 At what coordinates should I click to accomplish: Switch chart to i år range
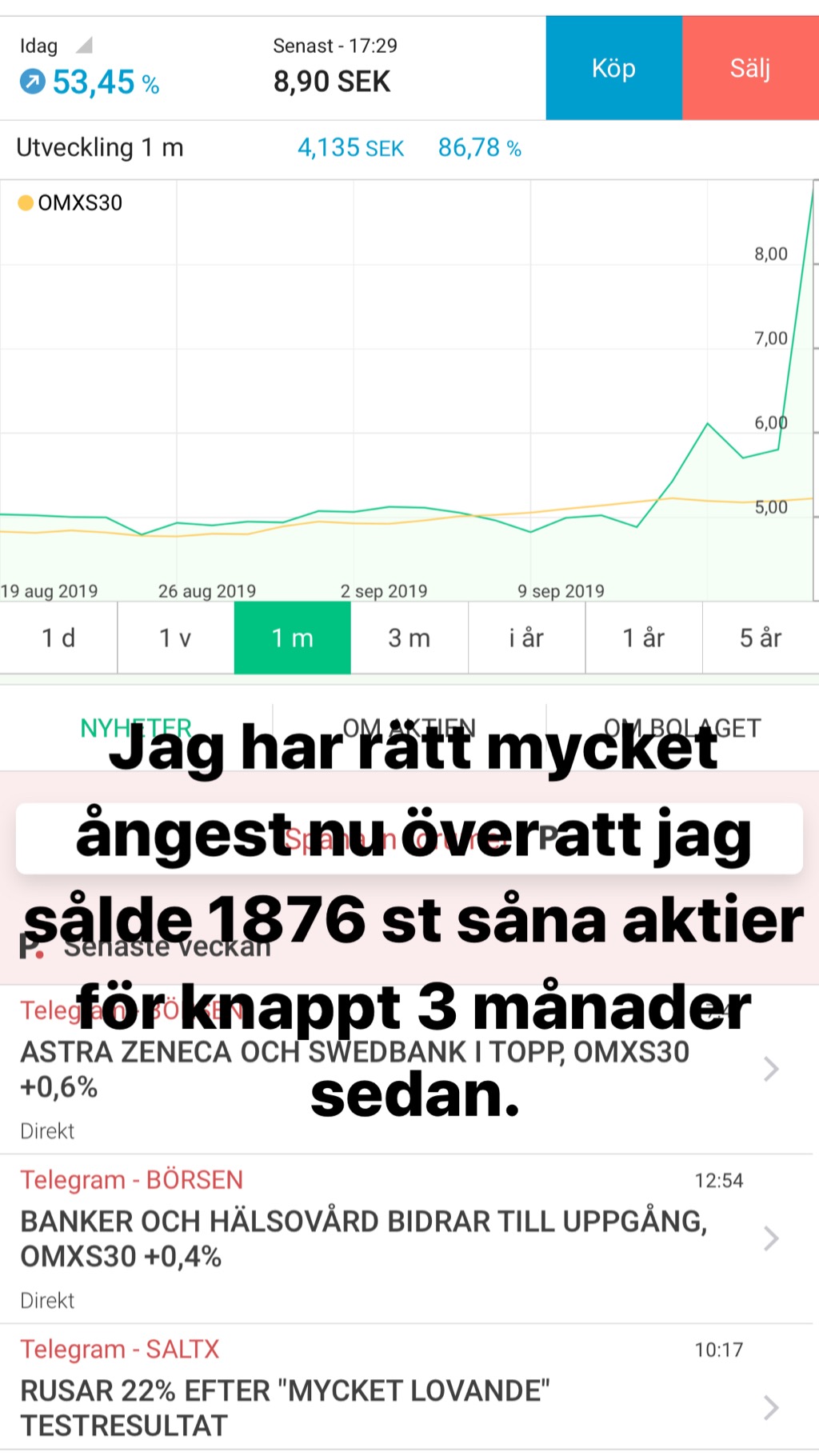pyautogui.click(x=526, y=638)
